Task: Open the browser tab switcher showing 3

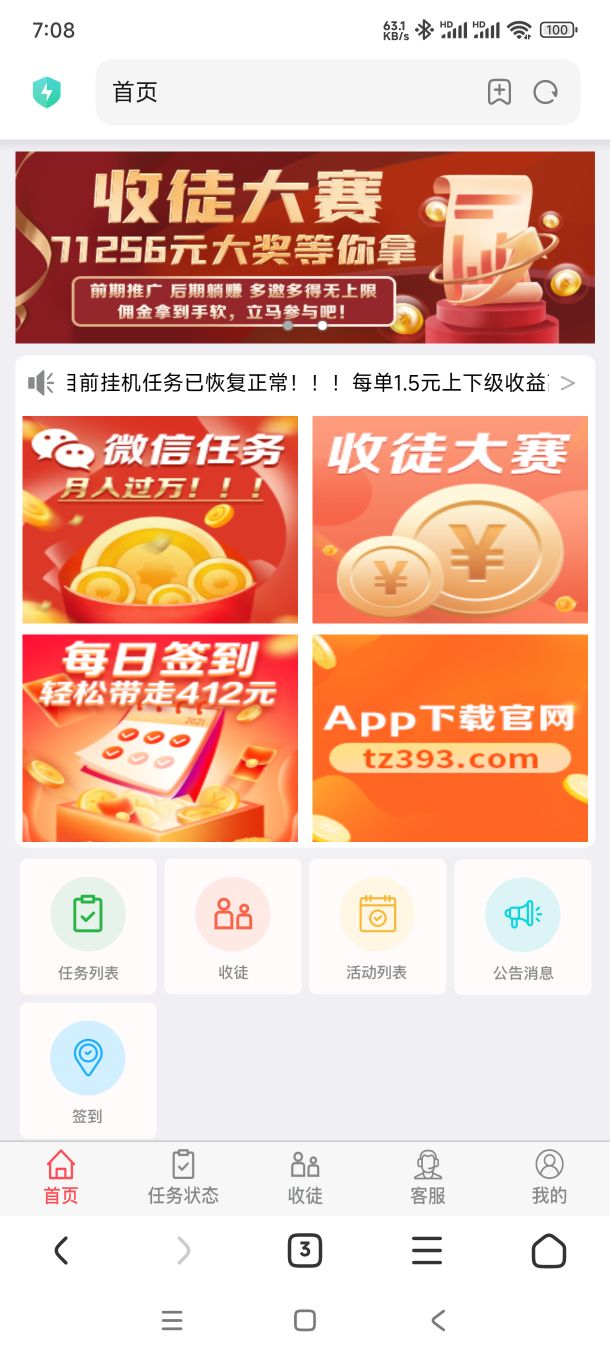Action: (305, 1250)
